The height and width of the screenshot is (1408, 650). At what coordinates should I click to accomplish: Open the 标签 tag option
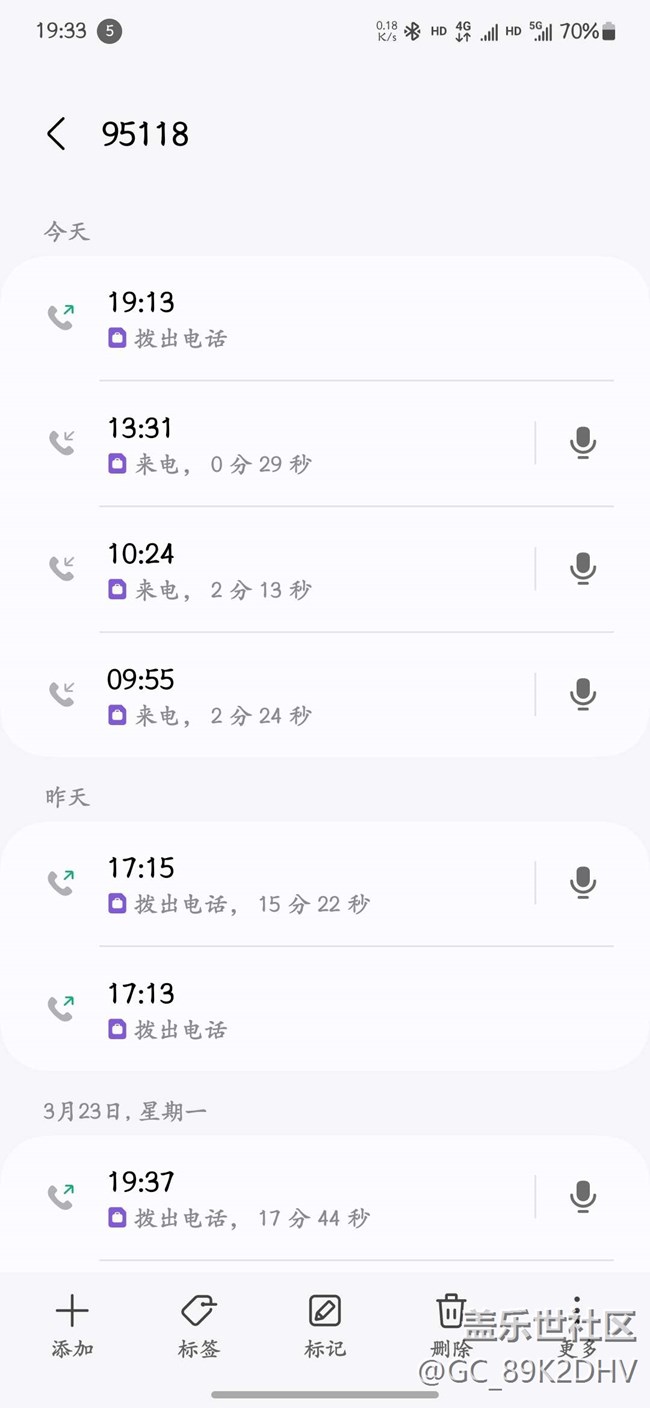[x=198, y=1324]
